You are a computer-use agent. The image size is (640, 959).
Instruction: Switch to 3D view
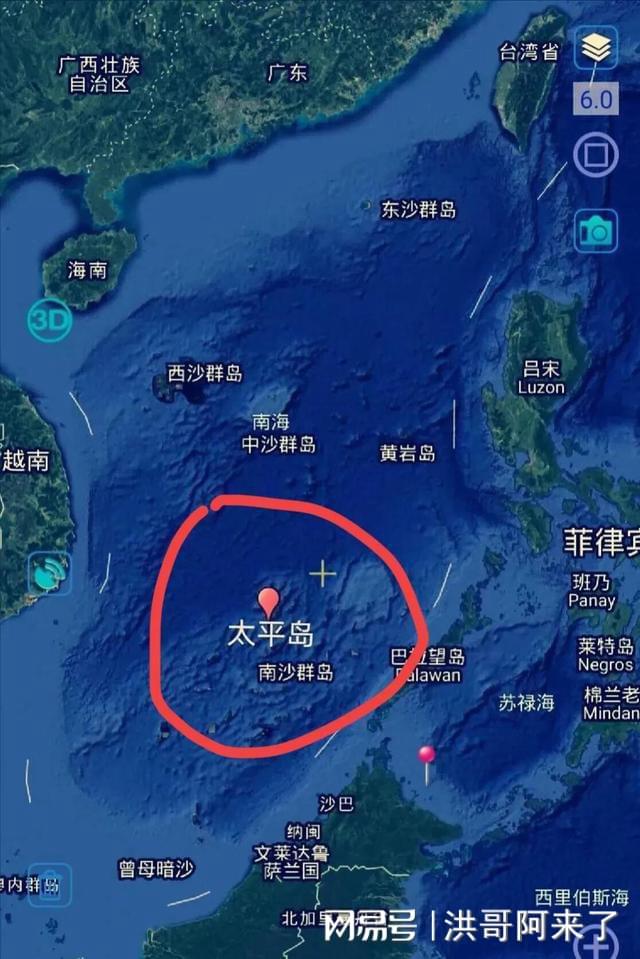pos(48,320)
